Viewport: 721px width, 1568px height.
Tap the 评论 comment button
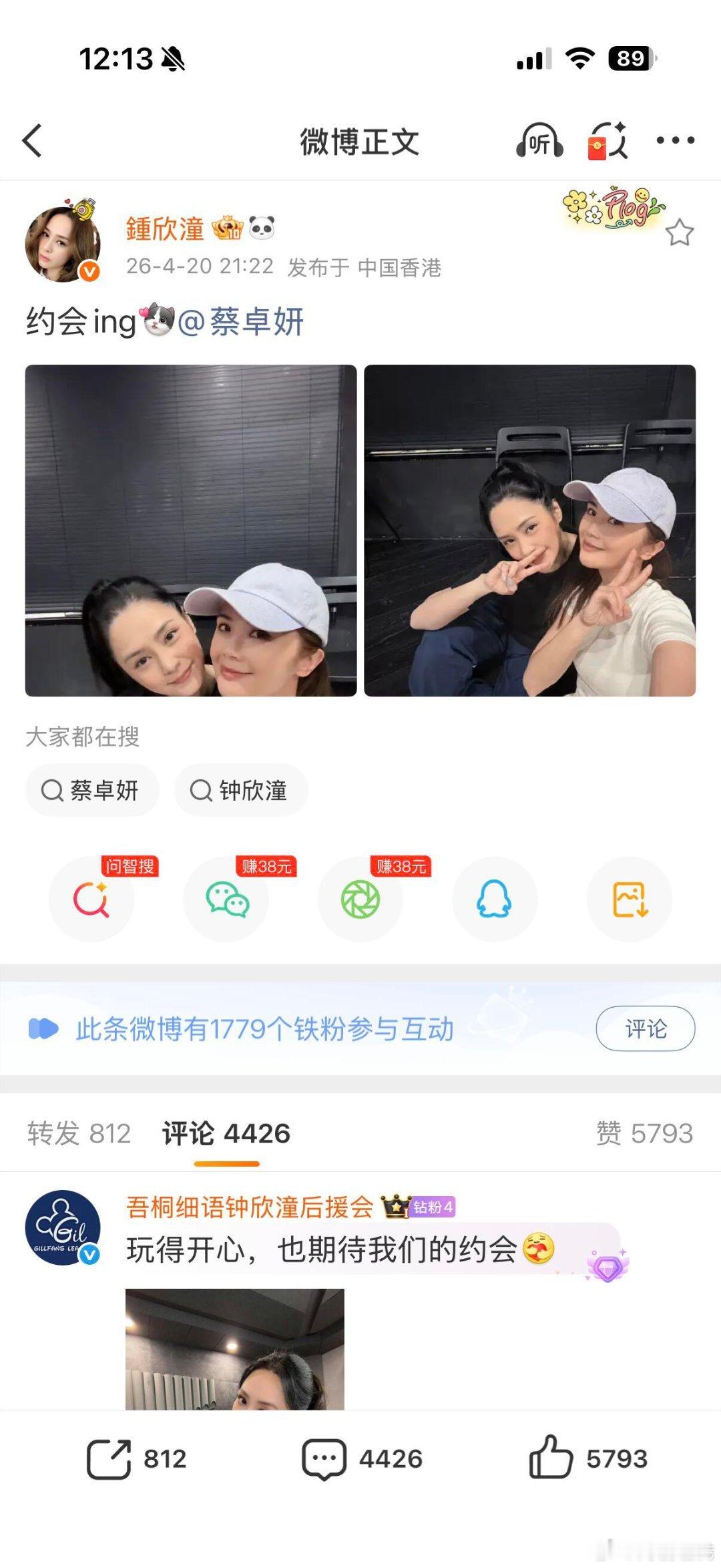click(x=645, y=1027)
